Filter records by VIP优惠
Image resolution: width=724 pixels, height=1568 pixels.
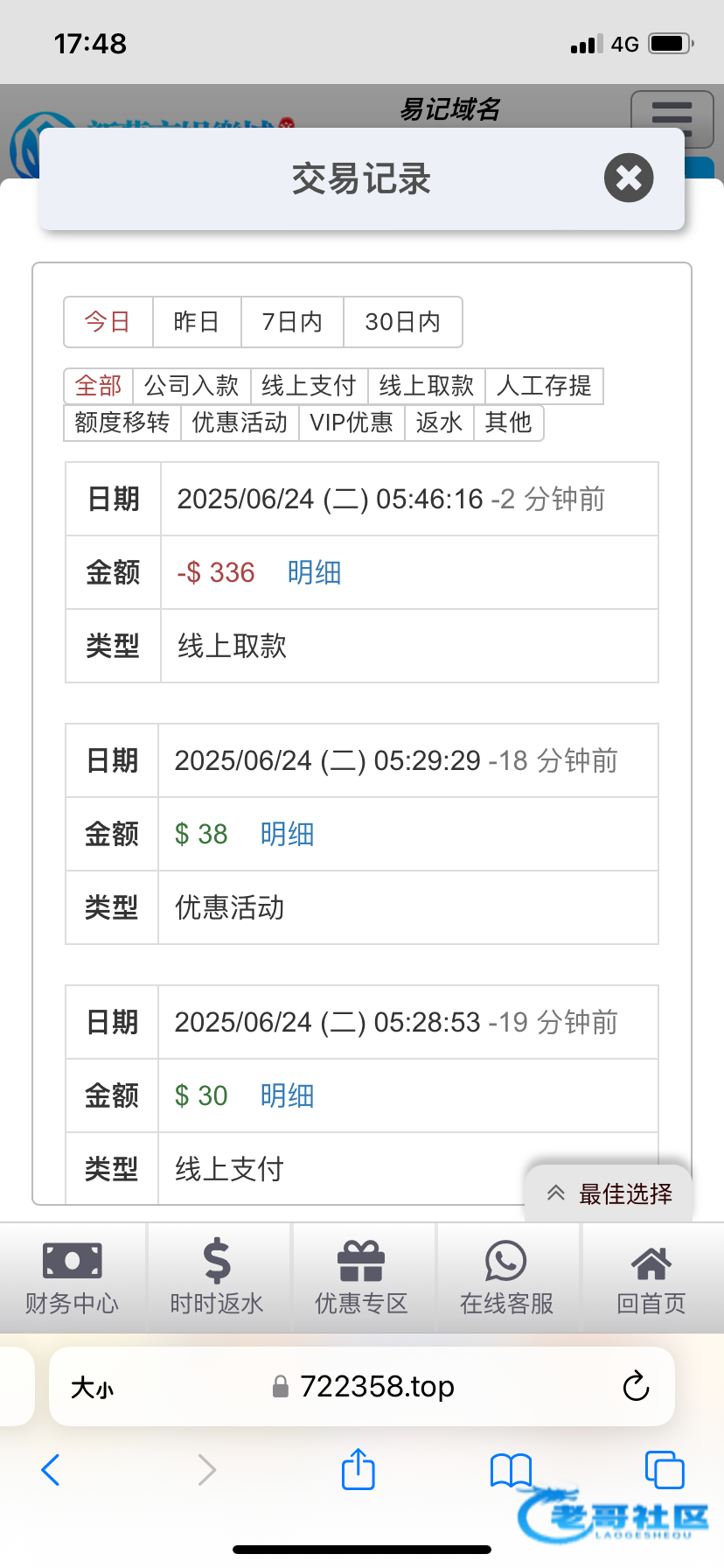(x=352, y=423)
